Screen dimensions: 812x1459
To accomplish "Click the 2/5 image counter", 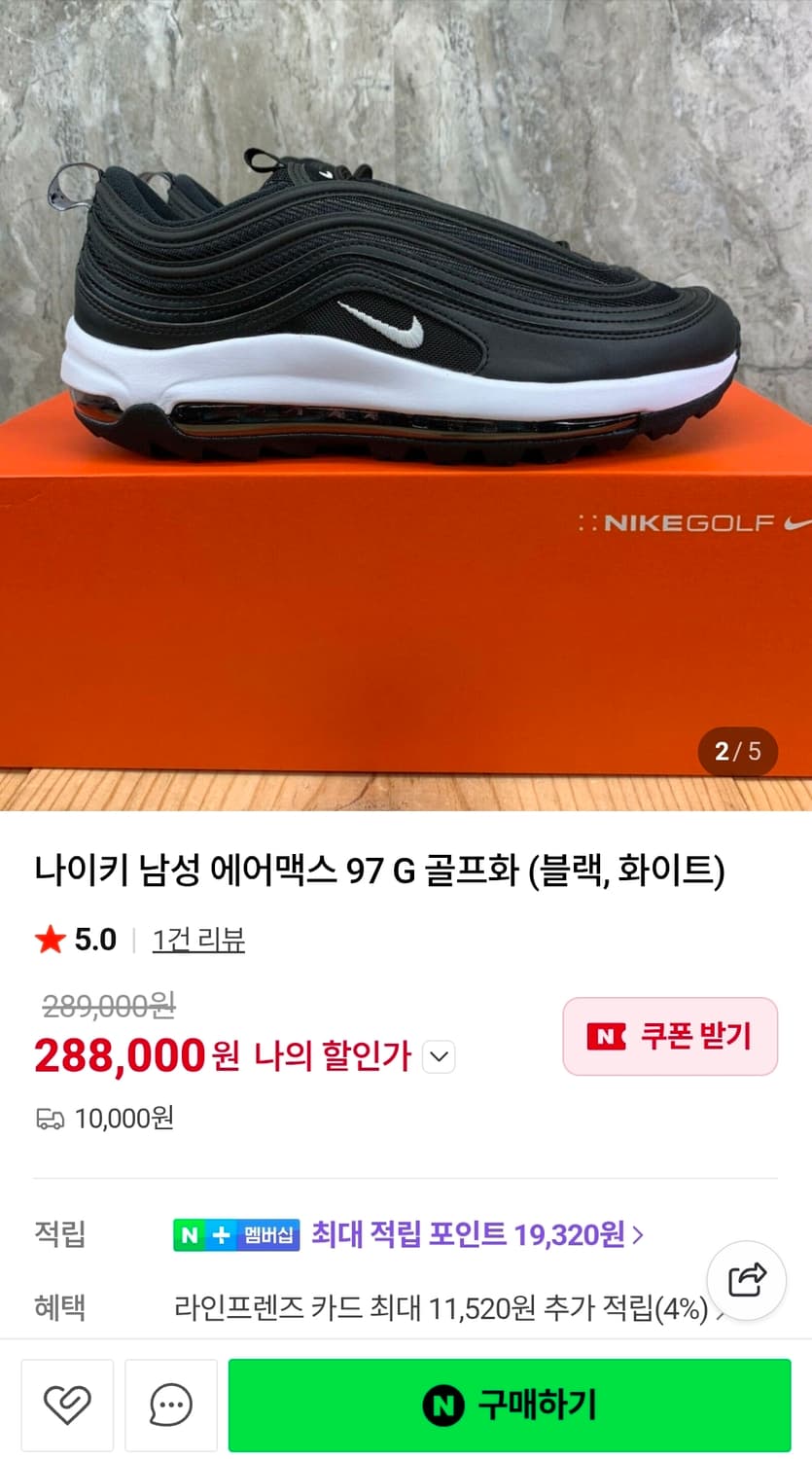I will click(738, 752).
